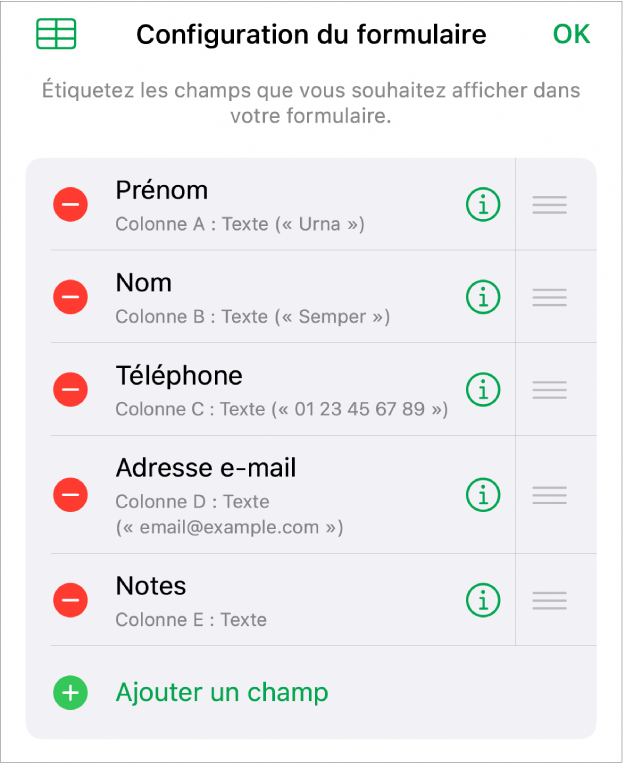625x763 pixels.
Task: Tap the table icon in the header
Action: (56, 35)
